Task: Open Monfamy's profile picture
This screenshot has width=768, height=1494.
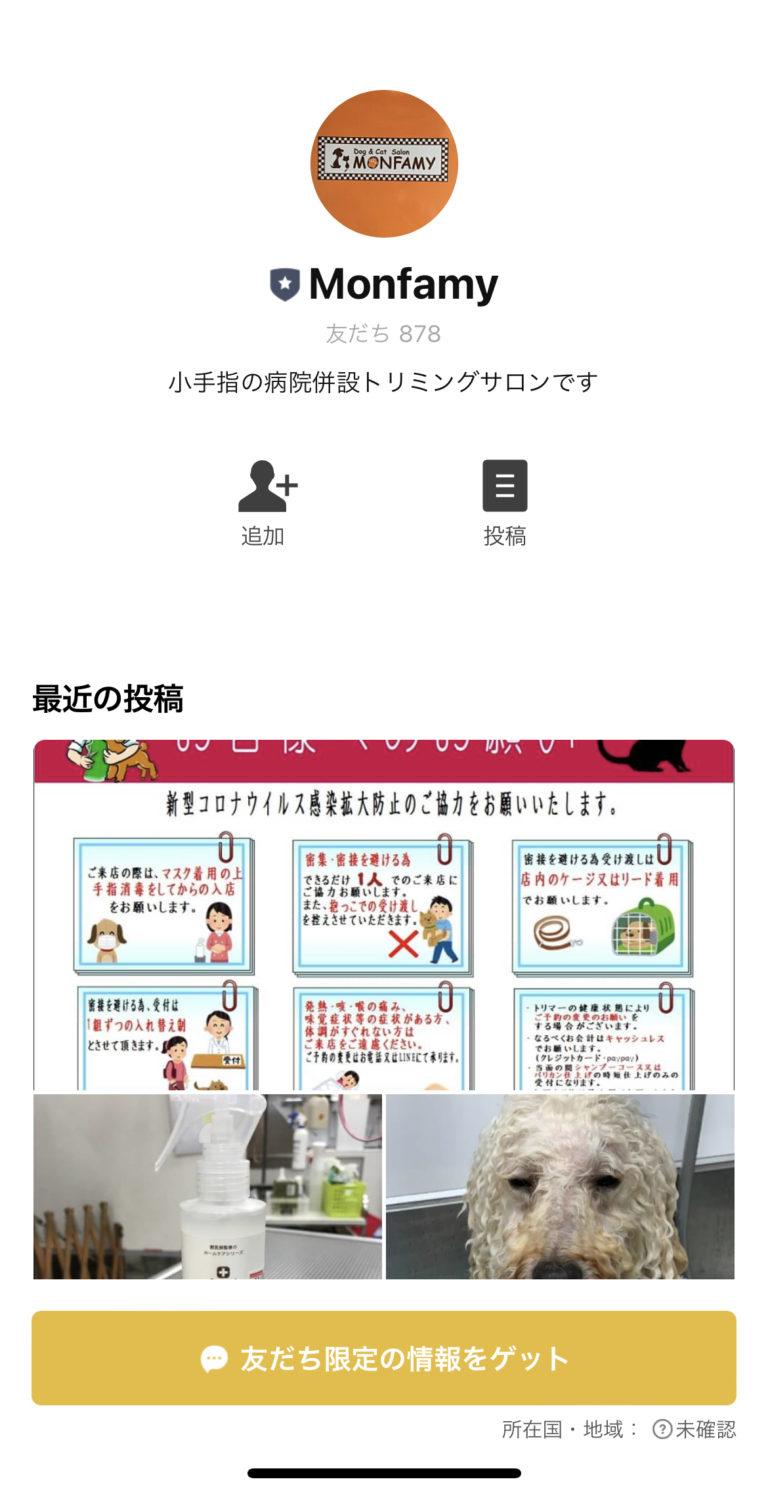Action: point(384,163)
